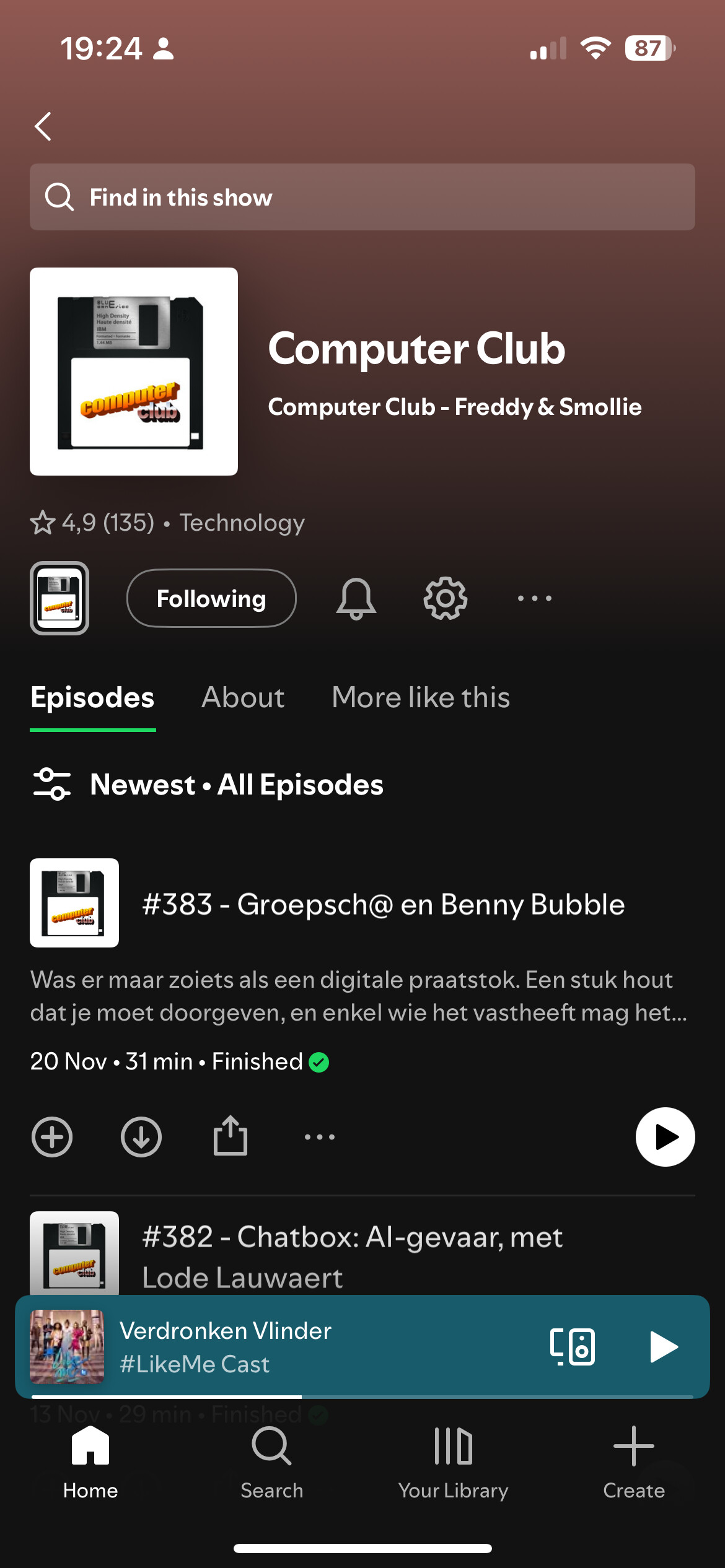The image size is (725, 1568).
Task: Tap the Following button for Computer Club
Action: point(211,598)
